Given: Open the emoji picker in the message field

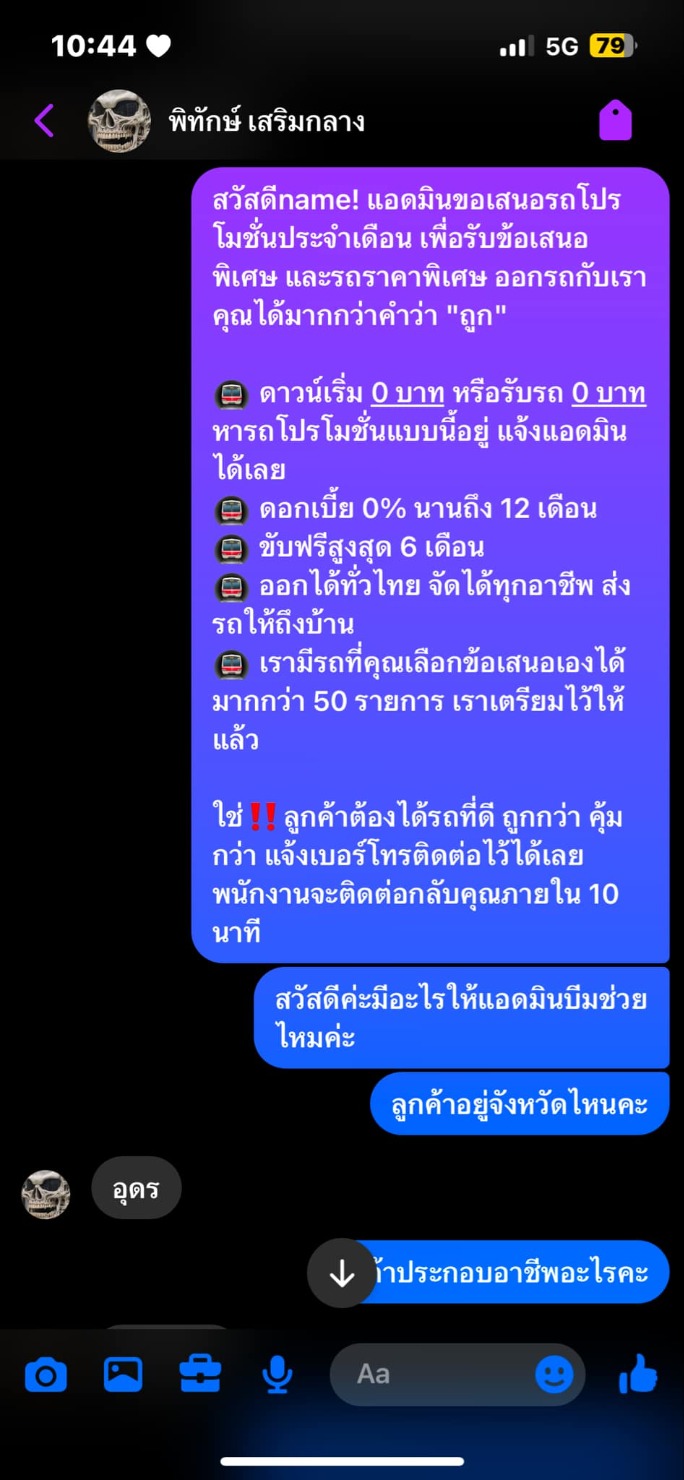Looking at the screenshot, I should tap(554, 1375).
